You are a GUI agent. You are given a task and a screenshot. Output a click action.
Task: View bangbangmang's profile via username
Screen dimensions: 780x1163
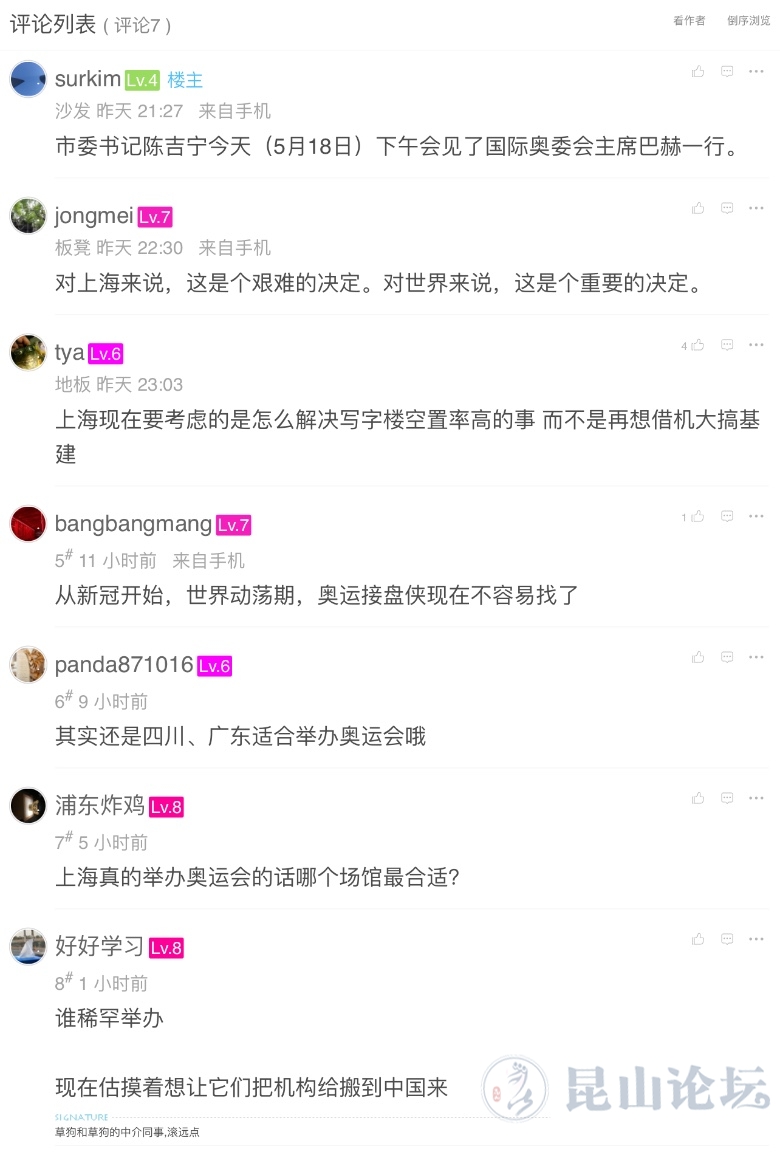click(x=133, y=524)
